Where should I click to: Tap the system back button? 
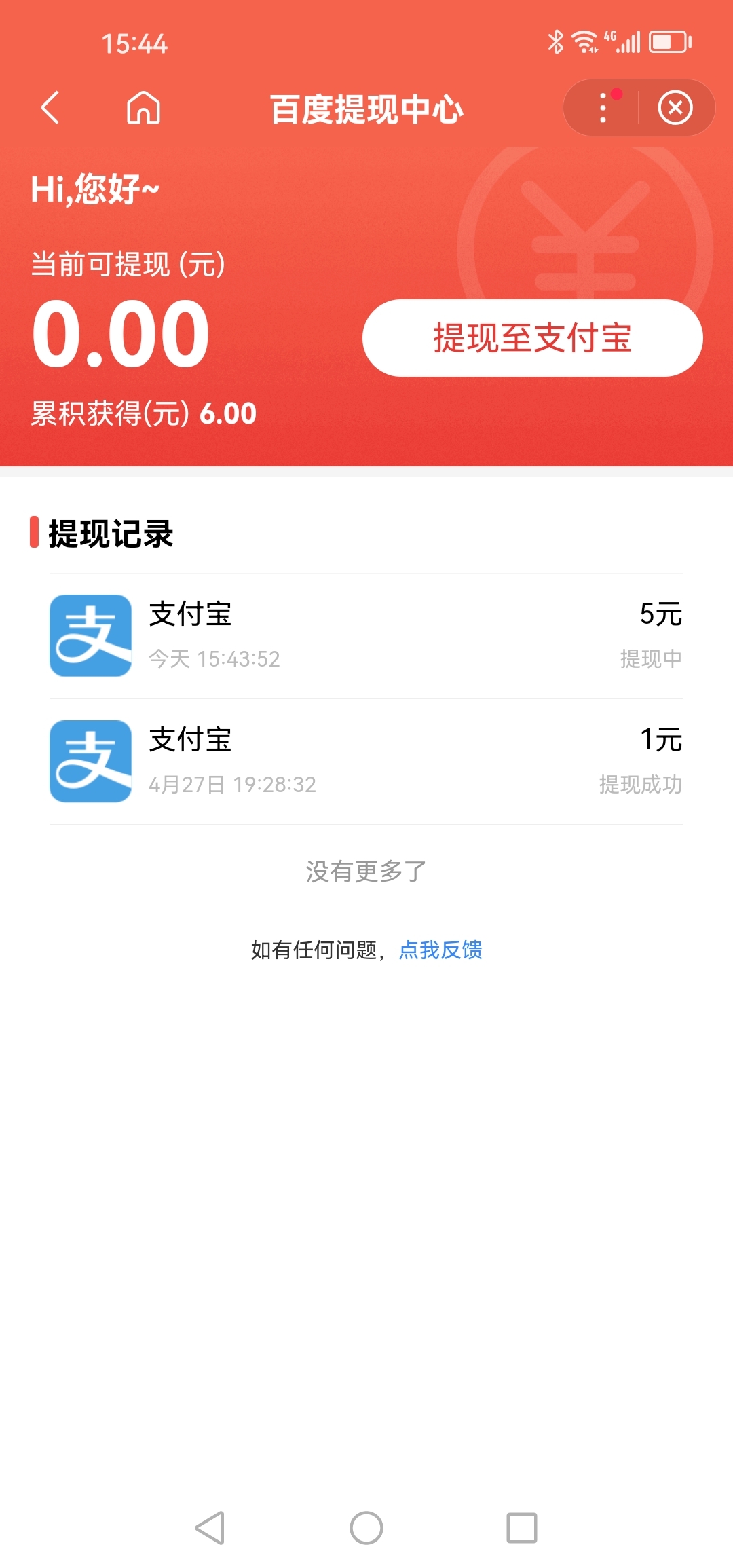coord(210,1528)
